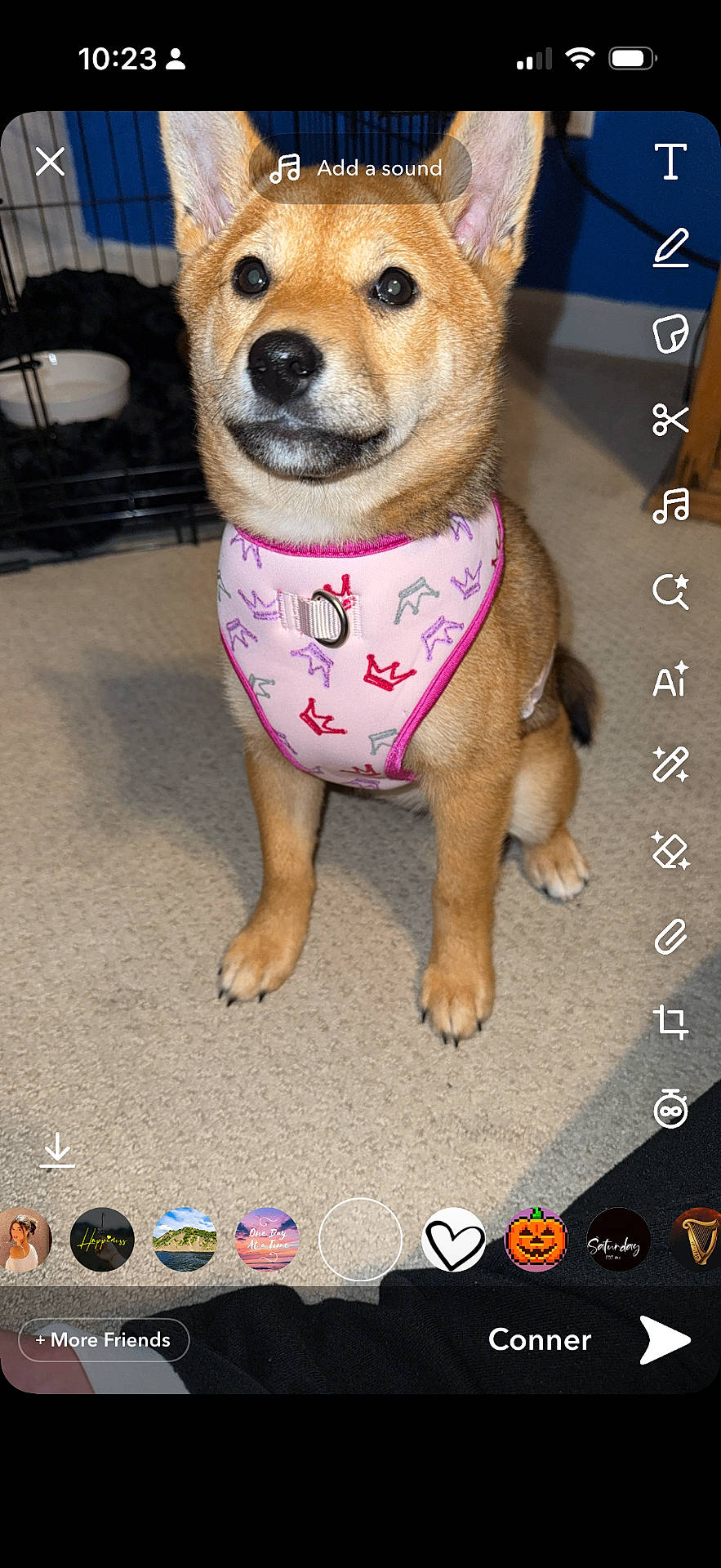Open the music note tool
Image resolution: width=721 pixels, height=1568 pixels.
click(670, 506)
